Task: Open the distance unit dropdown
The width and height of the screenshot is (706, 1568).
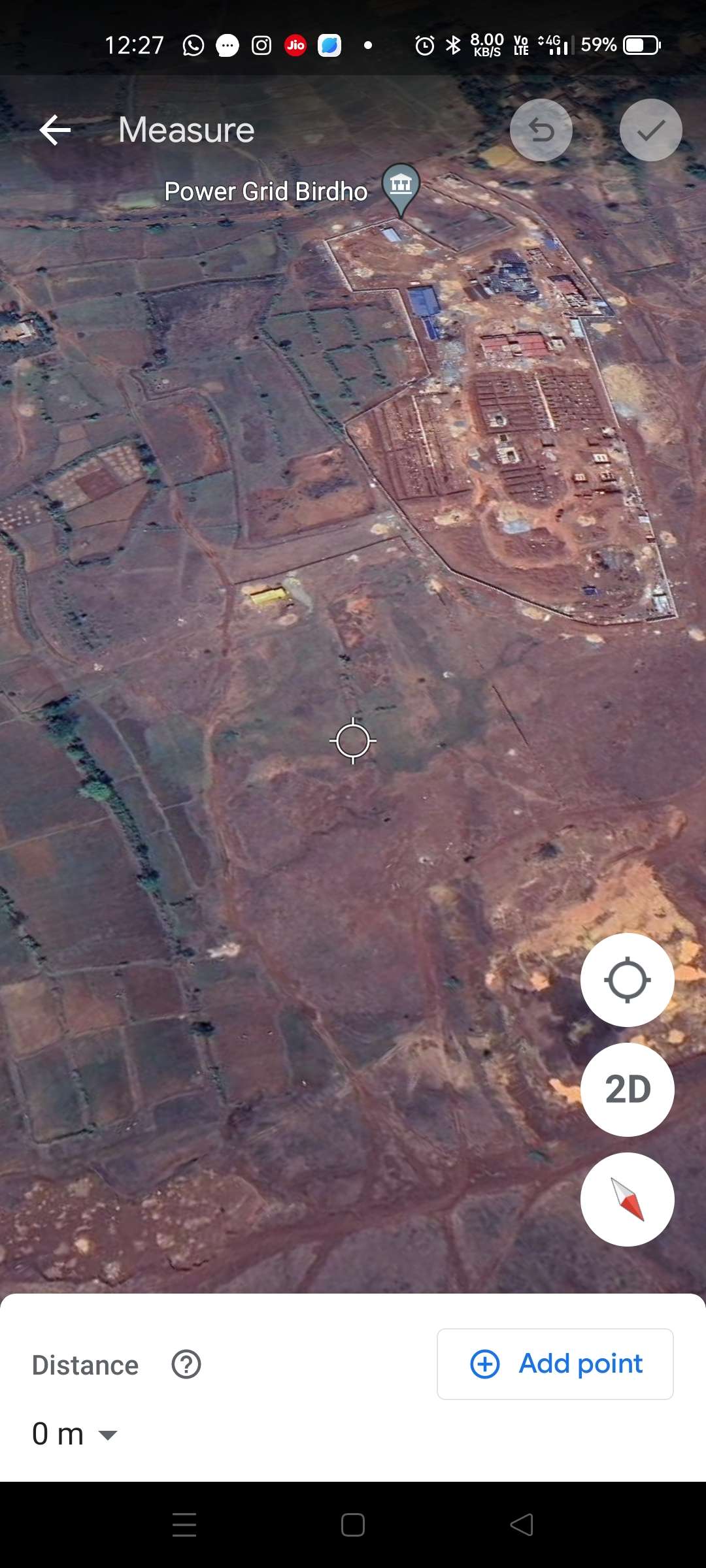Action: [75, 1435]
